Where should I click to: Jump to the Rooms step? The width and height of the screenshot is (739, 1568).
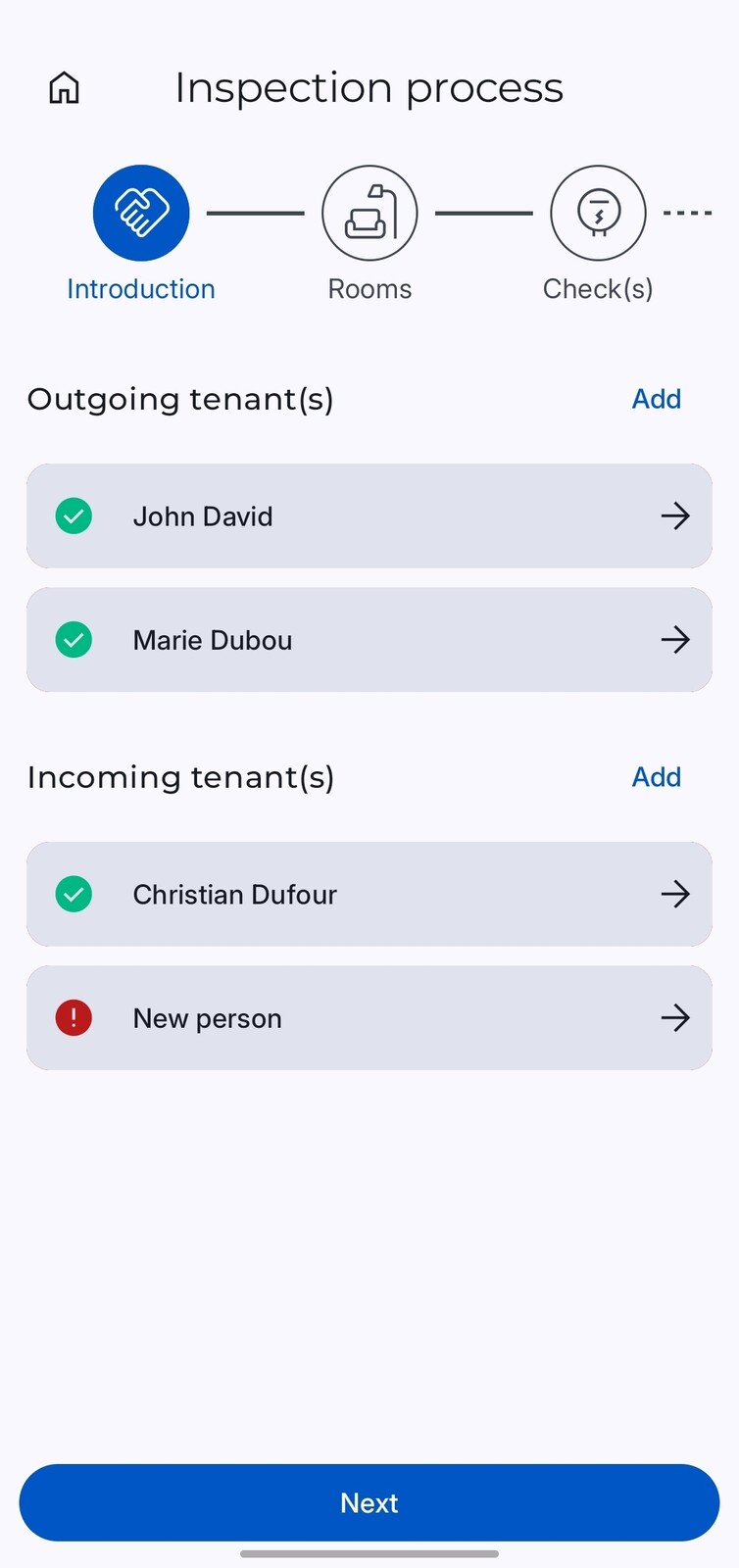pos(369,214)
